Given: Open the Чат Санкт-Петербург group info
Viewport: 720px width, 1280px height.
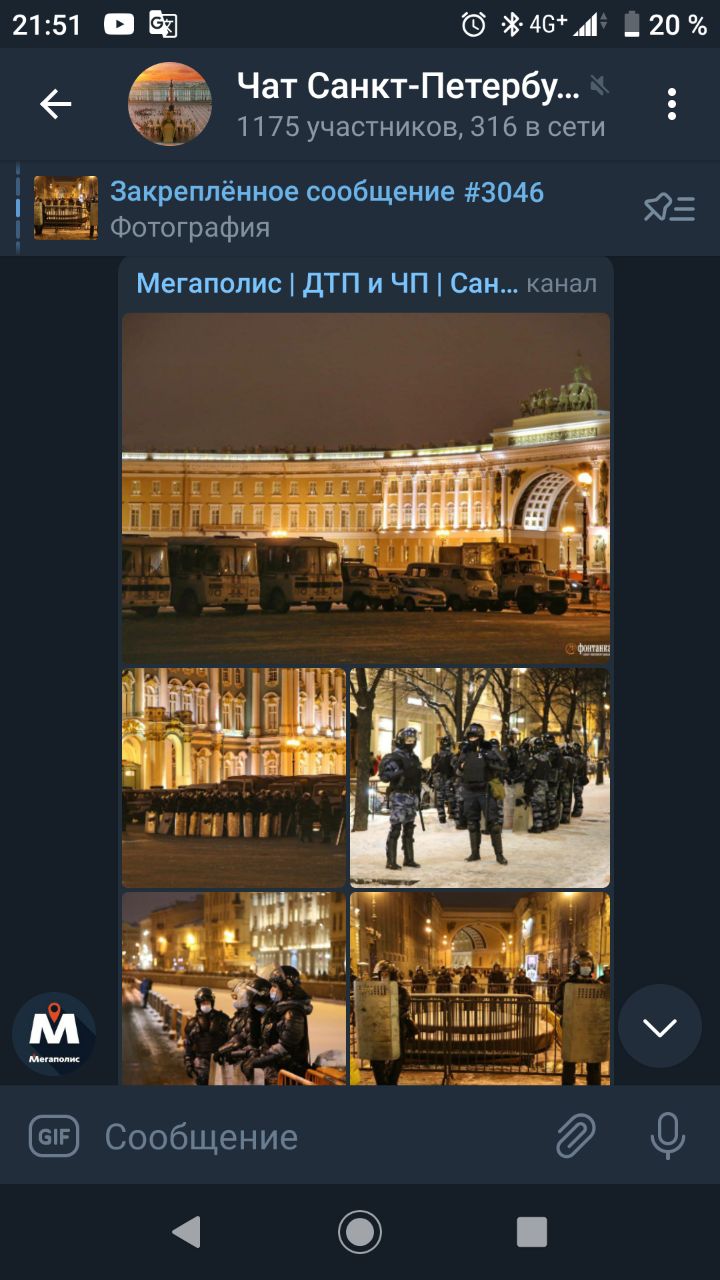Looking at the screenshot, I should (408, 104).
